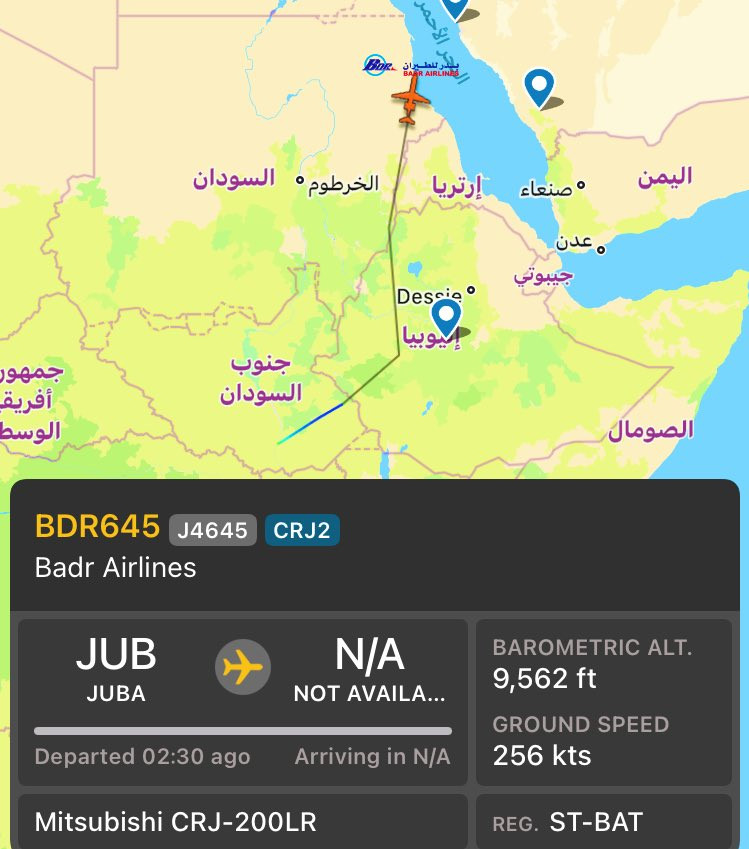Open JUB to N/A route card
The height and width of the screenshot is (849, 749).
click(x=243, y=702)
